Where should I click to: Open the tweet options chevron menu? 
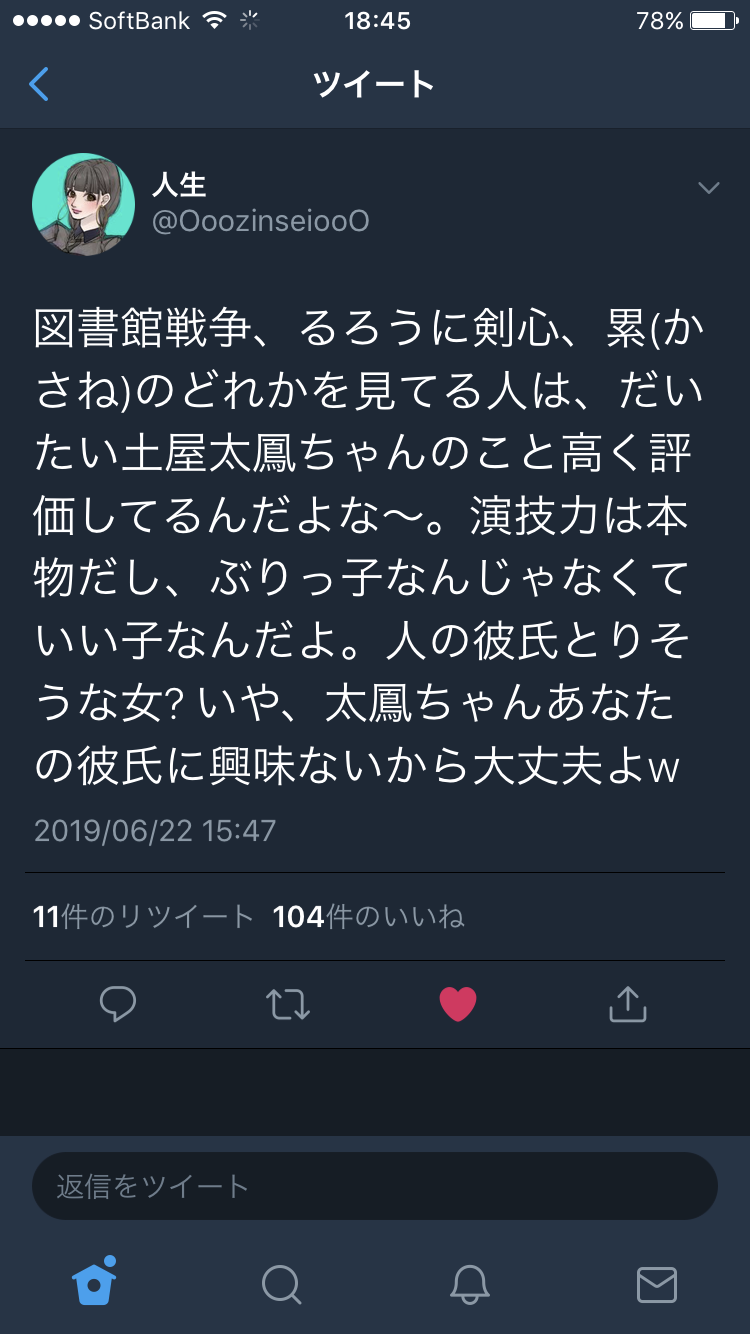coord(708,188)
